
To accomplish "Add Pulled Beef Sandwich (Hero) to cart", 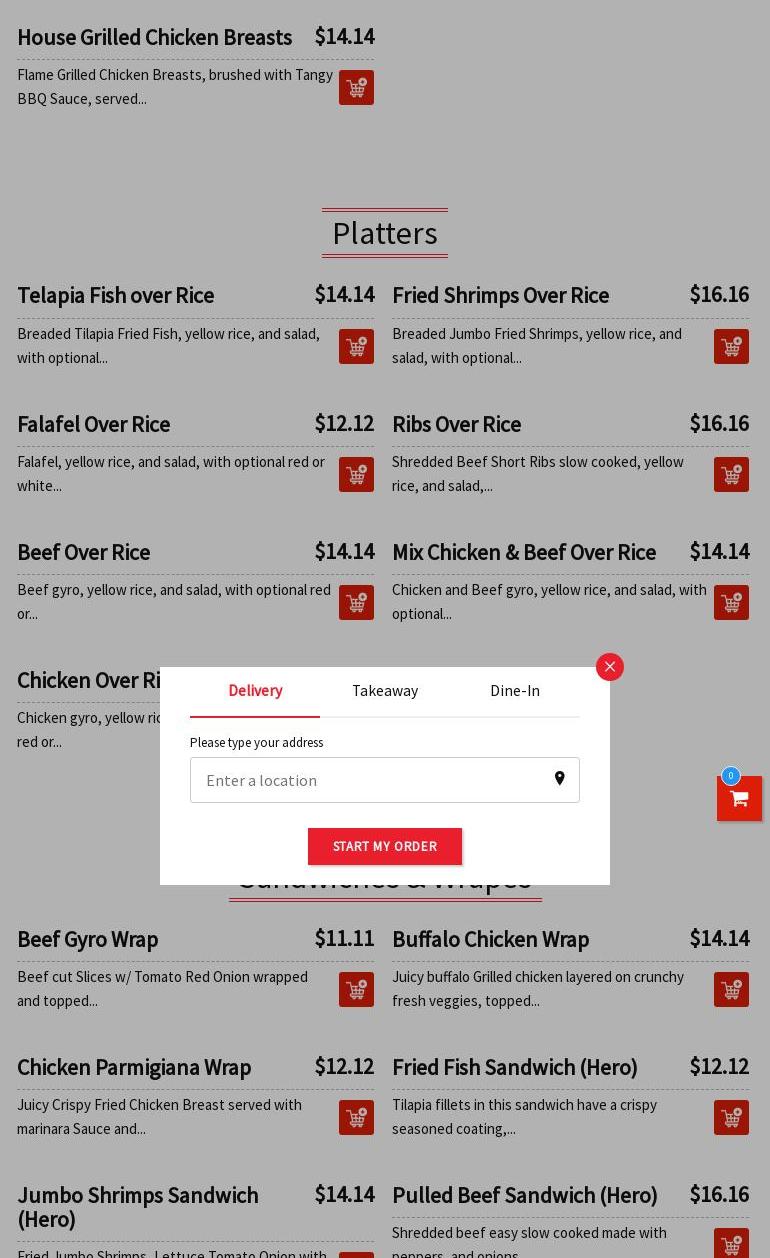I will point(731,1243).
